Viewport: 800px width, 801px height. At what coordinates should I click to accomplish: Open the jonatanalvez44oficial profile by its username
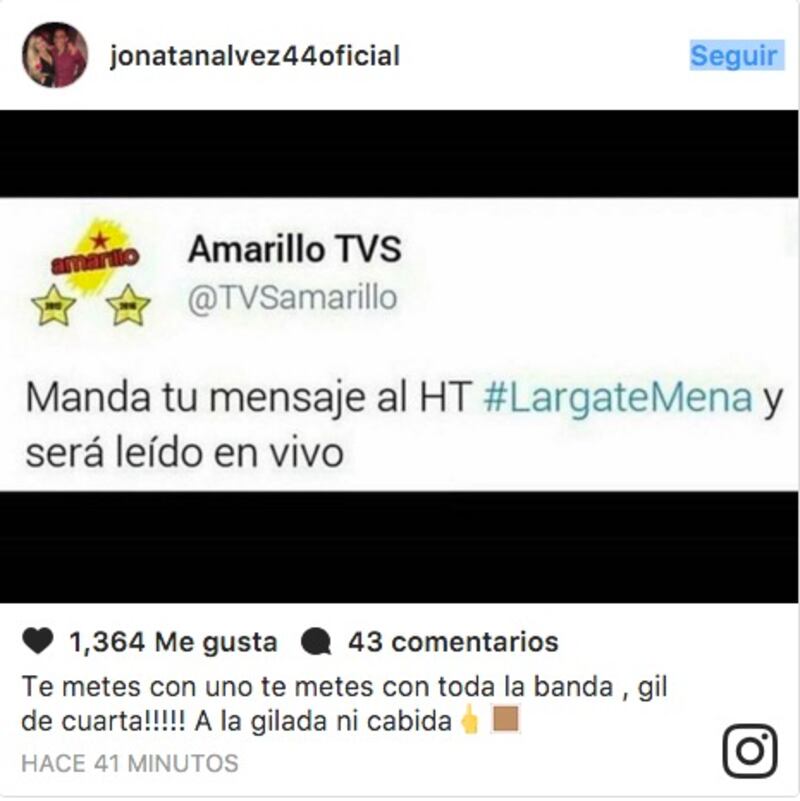[x=254, y=56]
